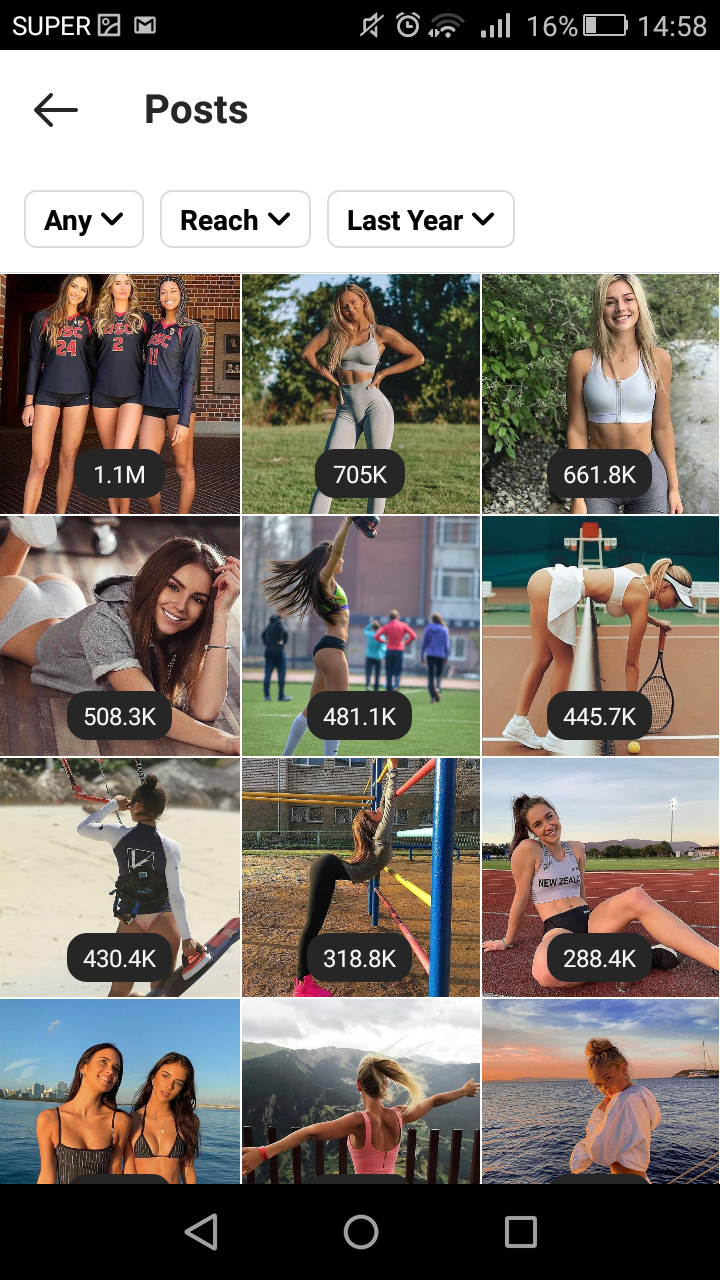The image size is (720, 1280).
Task: Expand the Reach metric dropdown
Action: [235, 220]
